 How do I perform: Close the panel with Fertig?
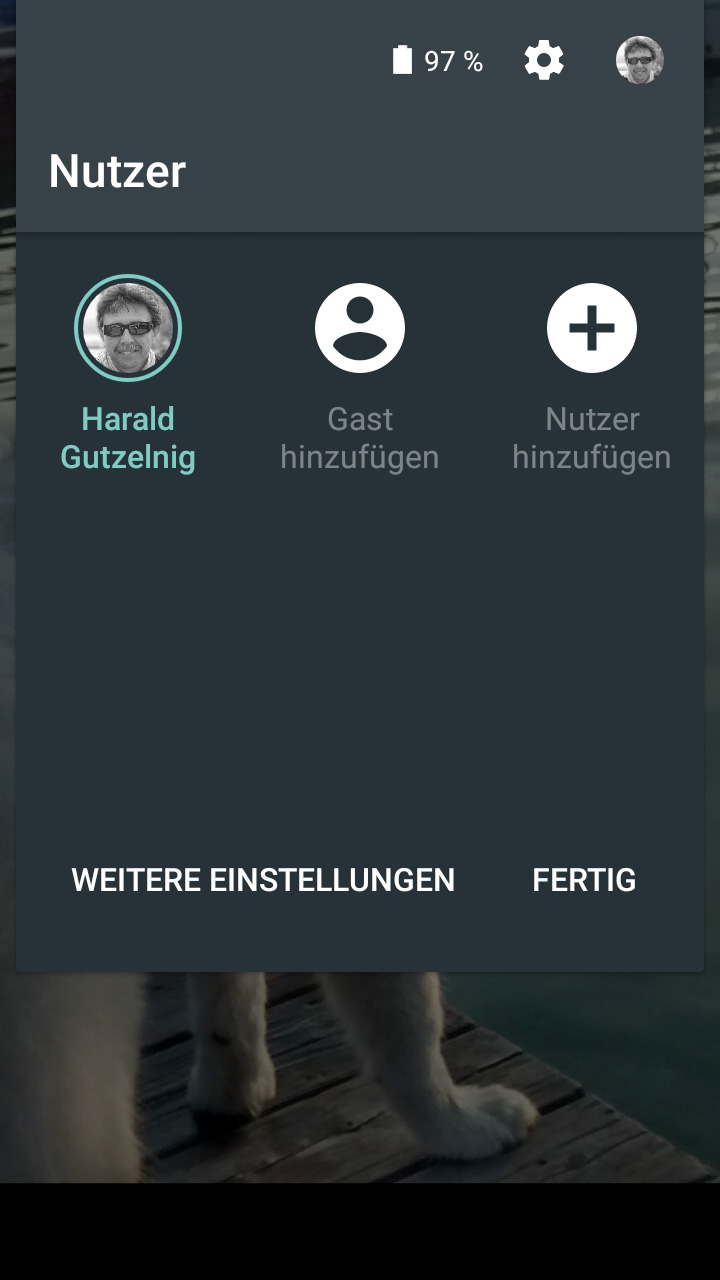(x=584, y=880)
